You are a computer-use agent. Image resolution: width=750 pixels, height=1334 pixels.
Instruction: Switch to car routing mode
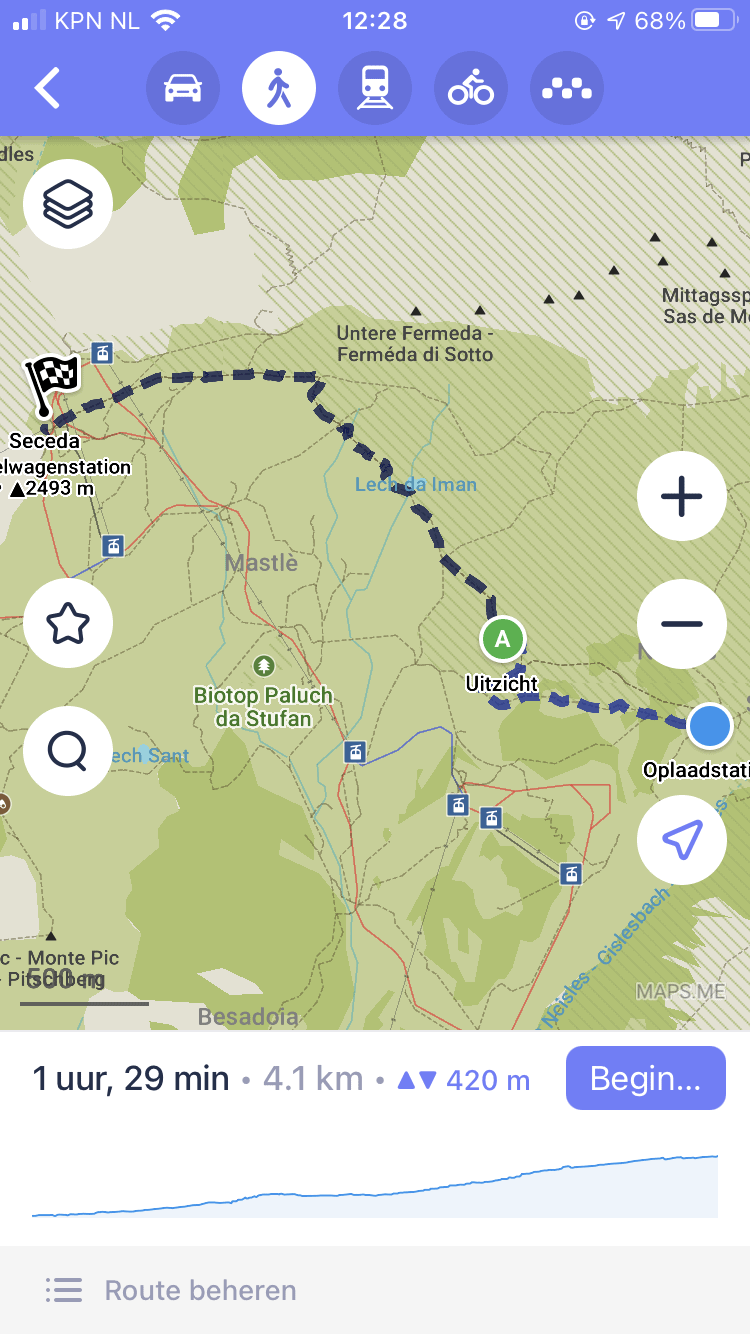pos(183,88)
